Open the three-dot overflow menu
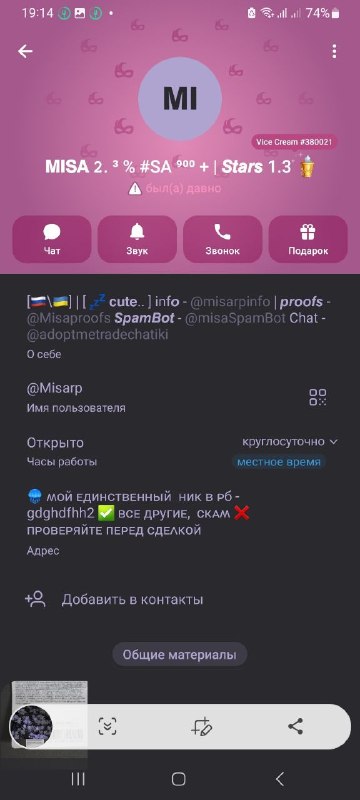The image size is (360, 800). click(334, 51)
